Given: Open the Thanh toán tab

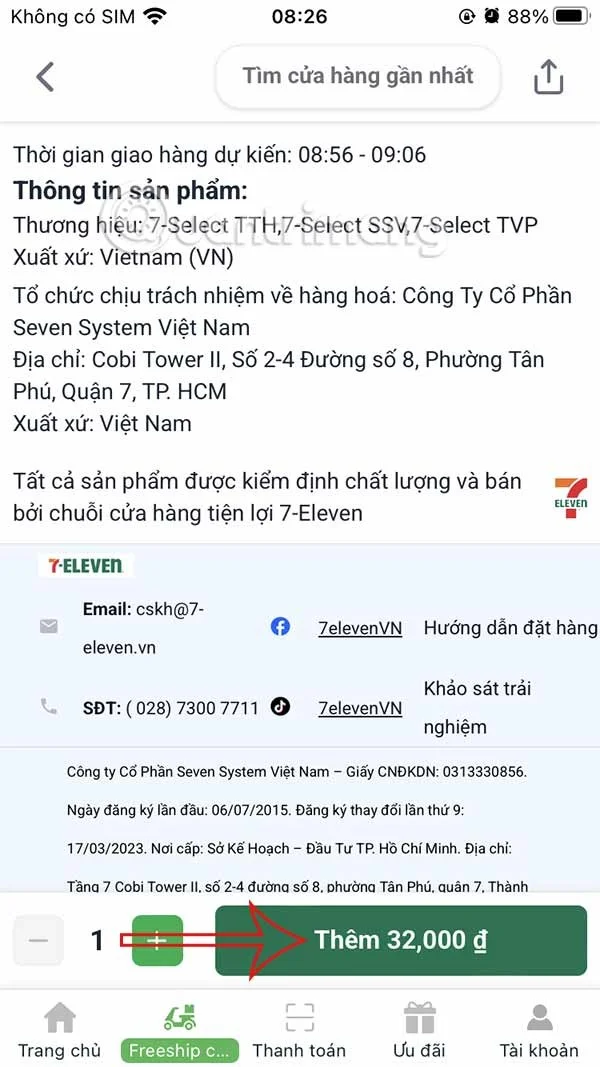Looking at the screenshot, I should pos(299,1030).
